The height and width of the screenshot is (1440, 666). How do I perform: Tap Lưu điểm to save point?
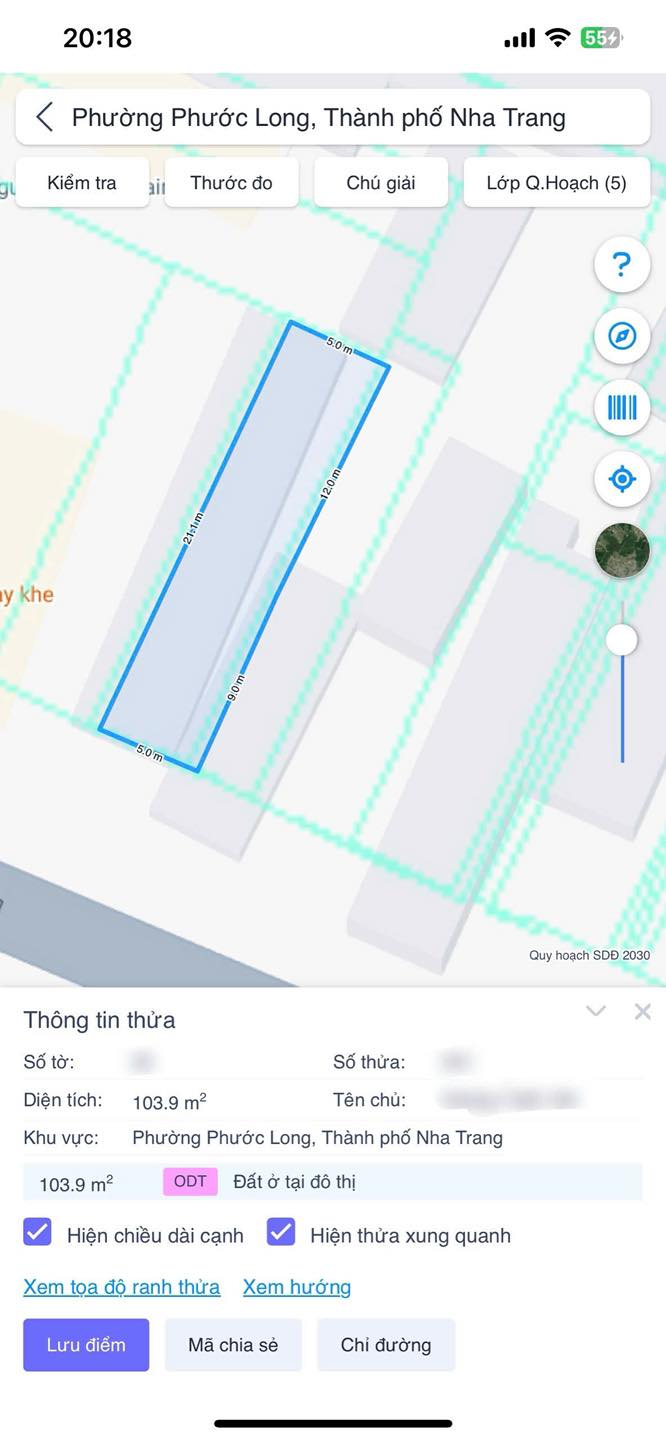pos(86,1345)
